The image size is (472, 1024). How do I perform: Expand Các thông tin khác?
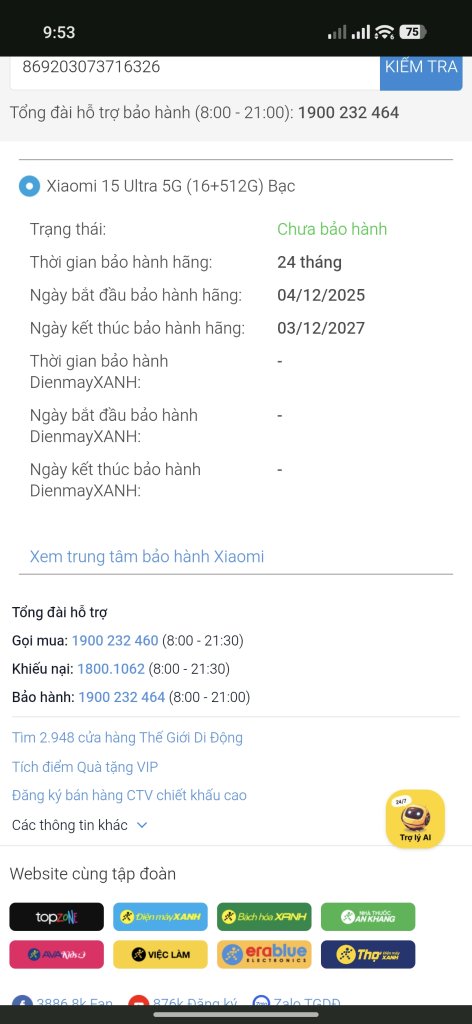80,825
